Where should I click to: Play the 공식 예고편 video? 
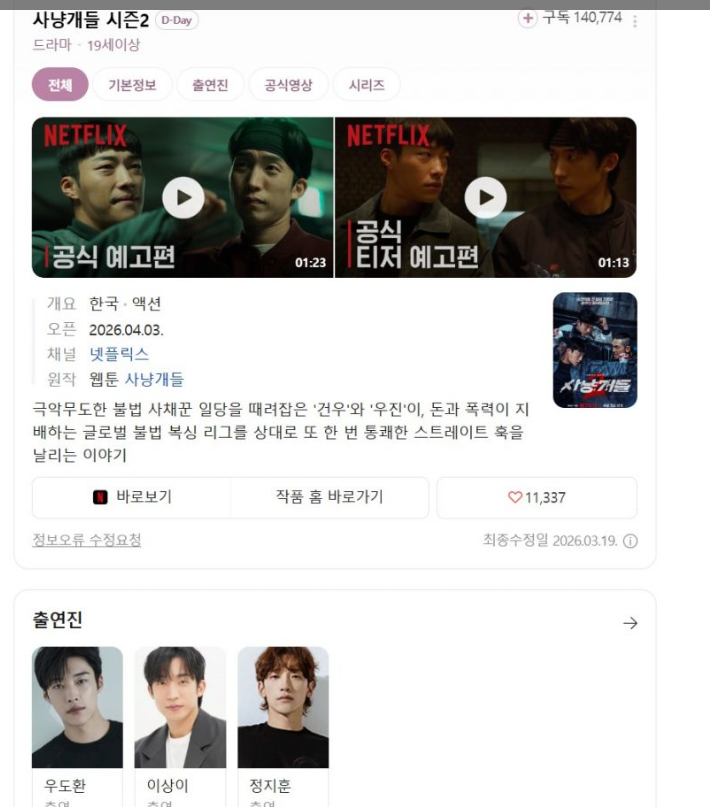(183, 198)
